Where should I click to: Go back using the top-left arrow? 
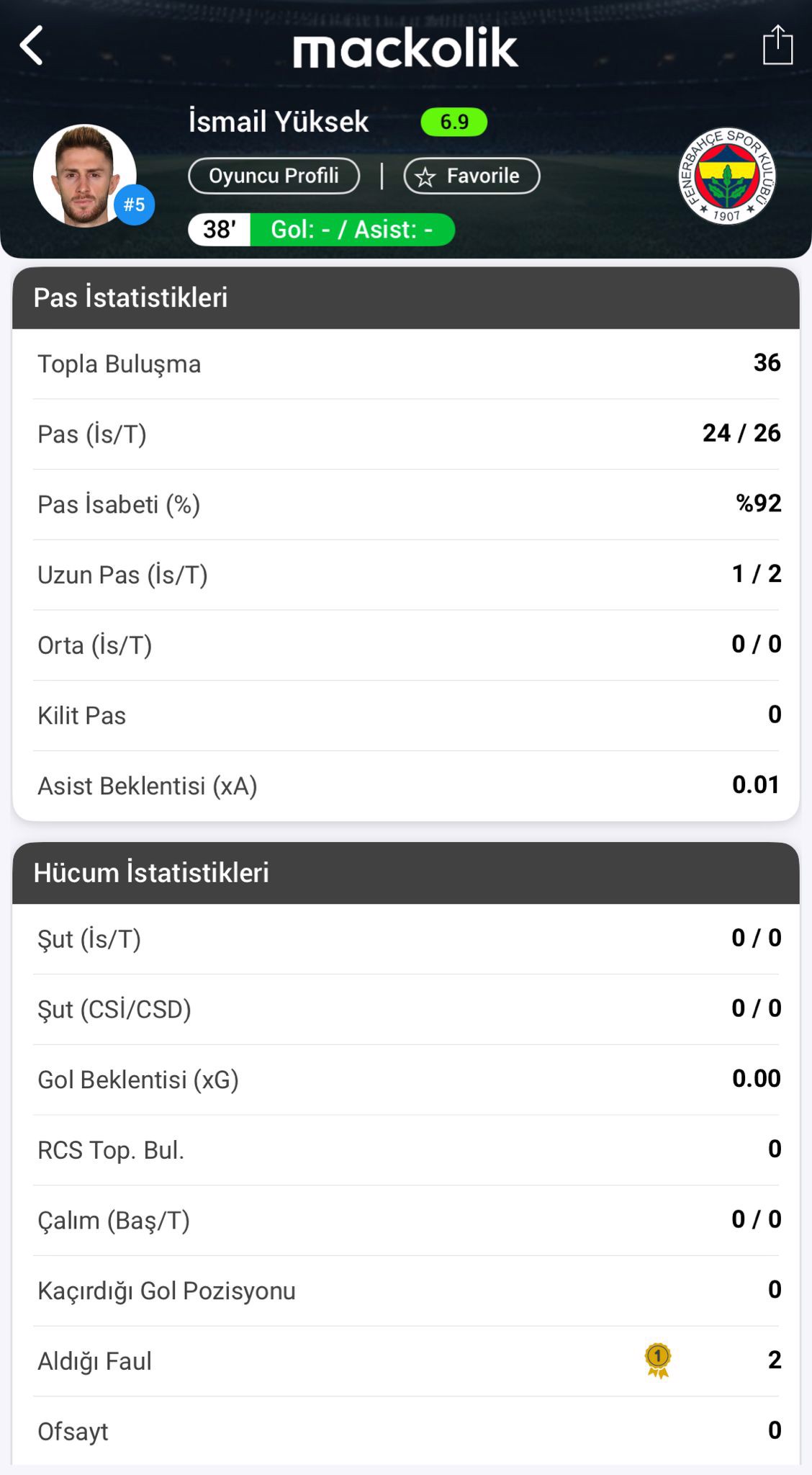32,46
